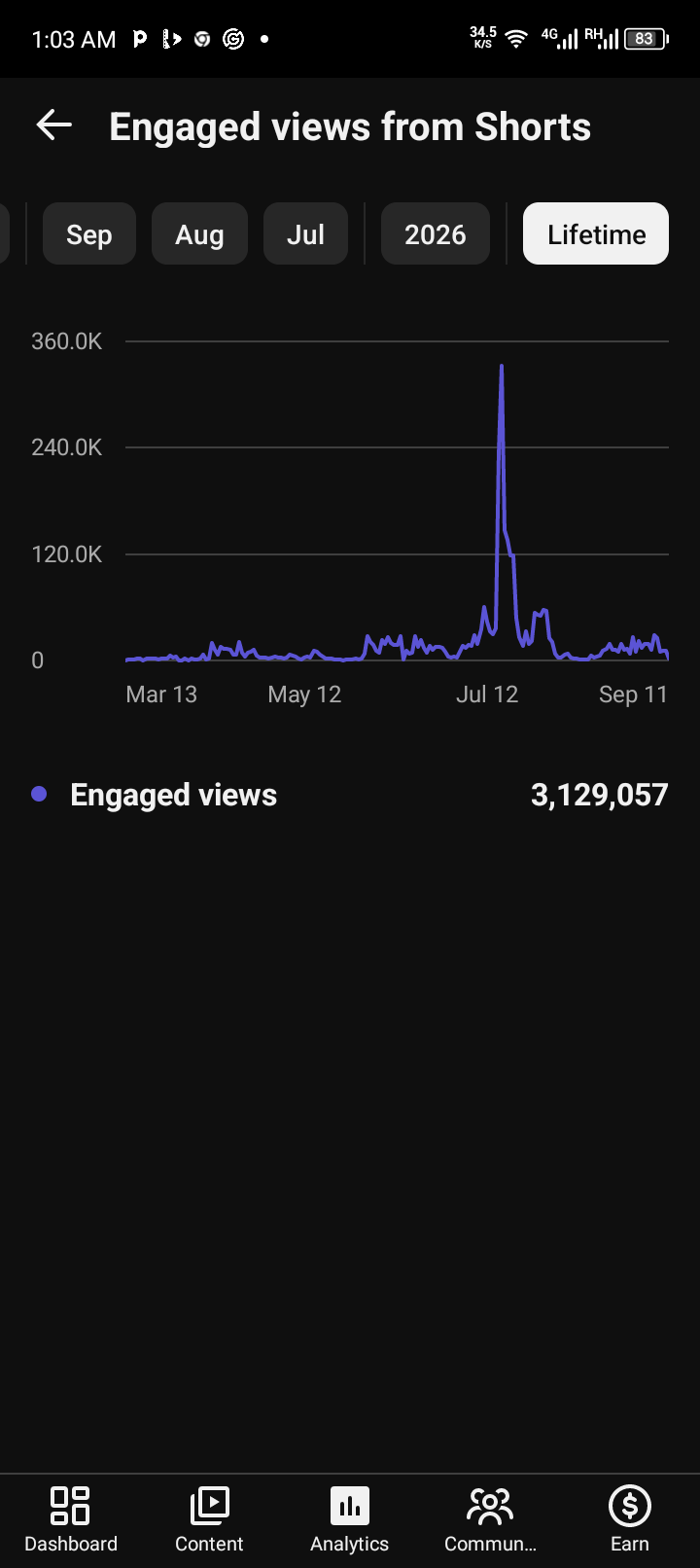The width and height of the screenshot is (700, 1568).
Task: Filter the chart to Aug
Action: coord(199,234)
